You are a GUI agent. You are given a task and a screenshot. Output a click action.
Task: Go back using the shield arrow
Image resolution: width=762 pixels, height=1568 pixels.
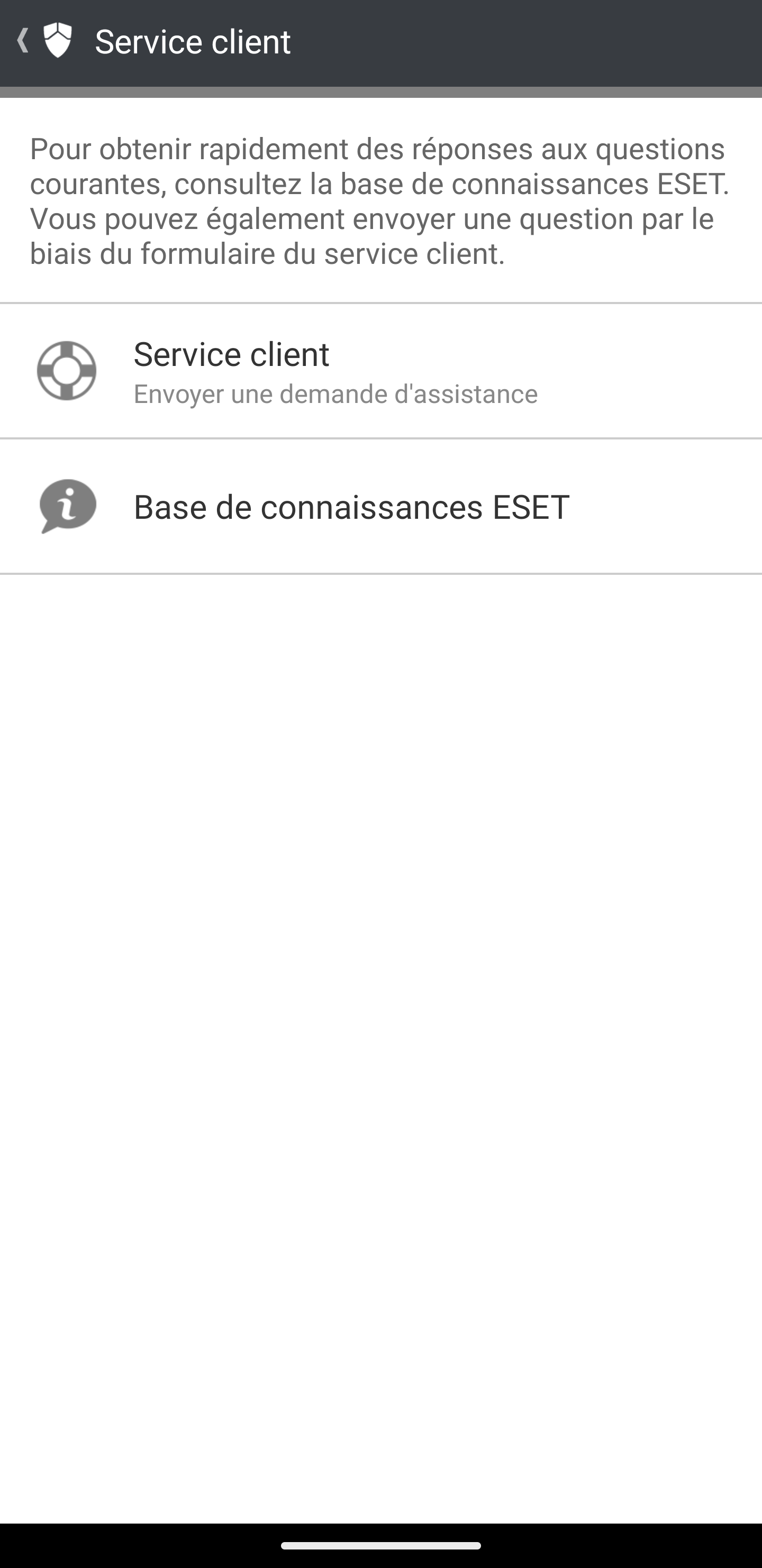[44, 41]
